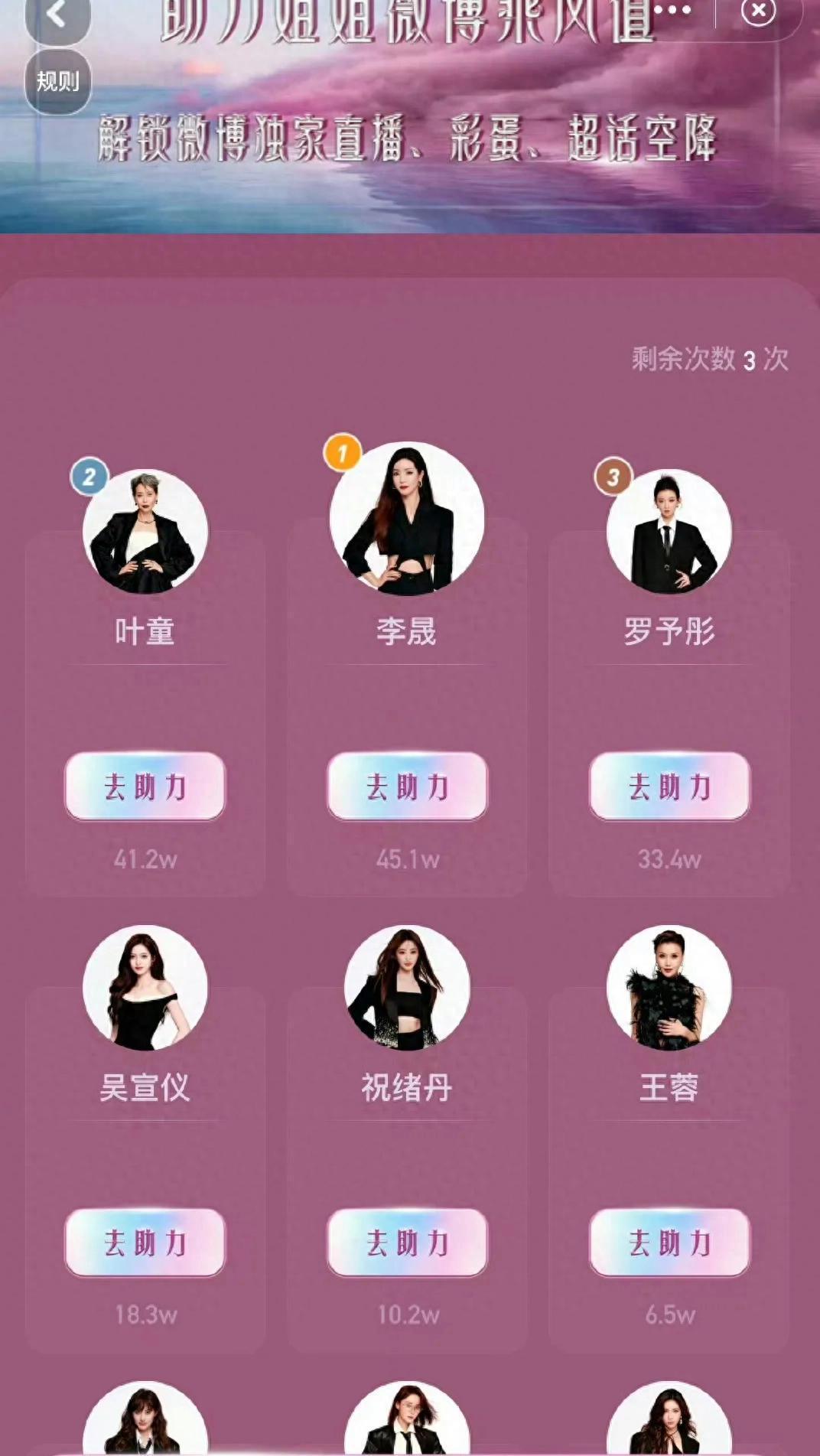Open 吴宣仪's avatar
Viewport: 820px width, 1456px height.
pyautogui.click(x=145, y=987)
